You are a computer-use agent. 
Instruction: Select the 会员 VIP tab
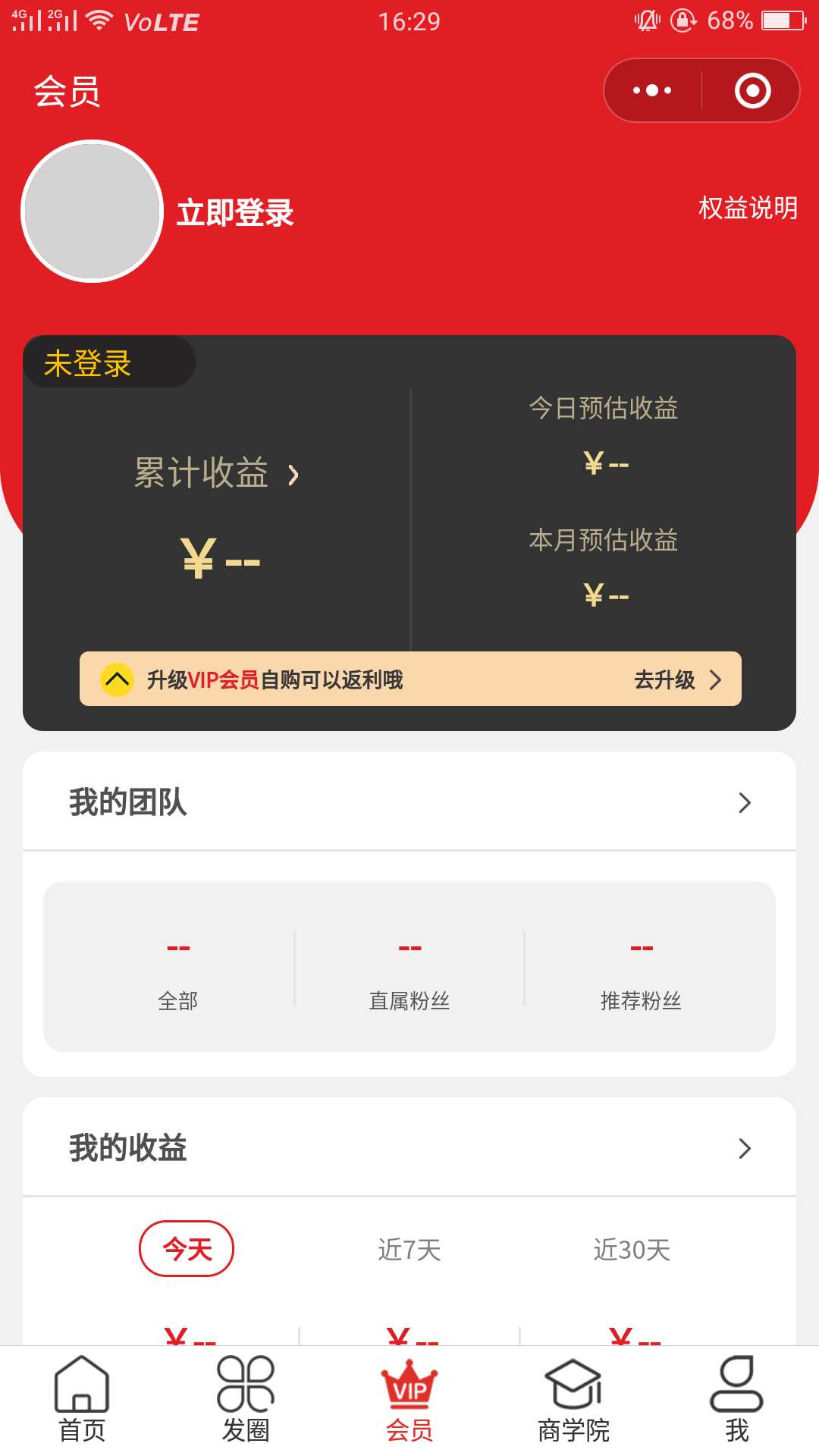pyautogui.click(x=409, y=1401)
